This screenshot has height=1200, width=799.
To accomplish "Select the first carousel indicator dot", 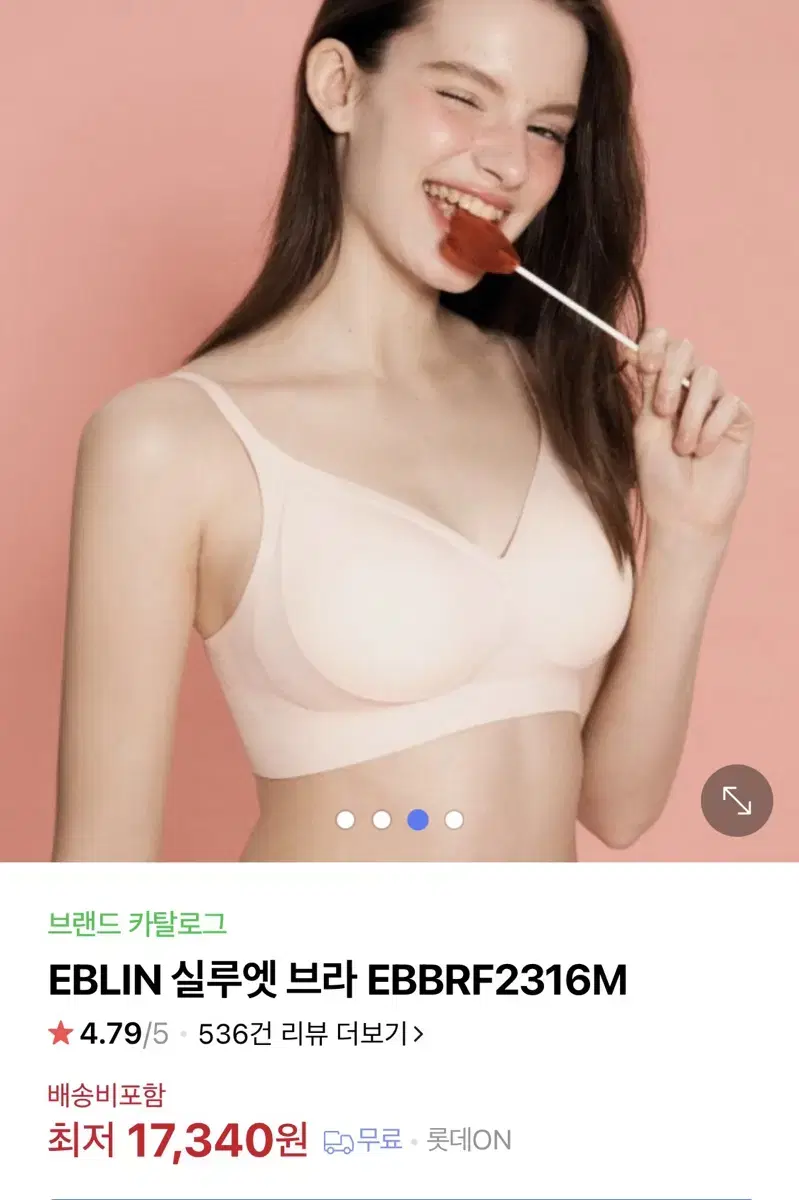I will click(347, 819).
